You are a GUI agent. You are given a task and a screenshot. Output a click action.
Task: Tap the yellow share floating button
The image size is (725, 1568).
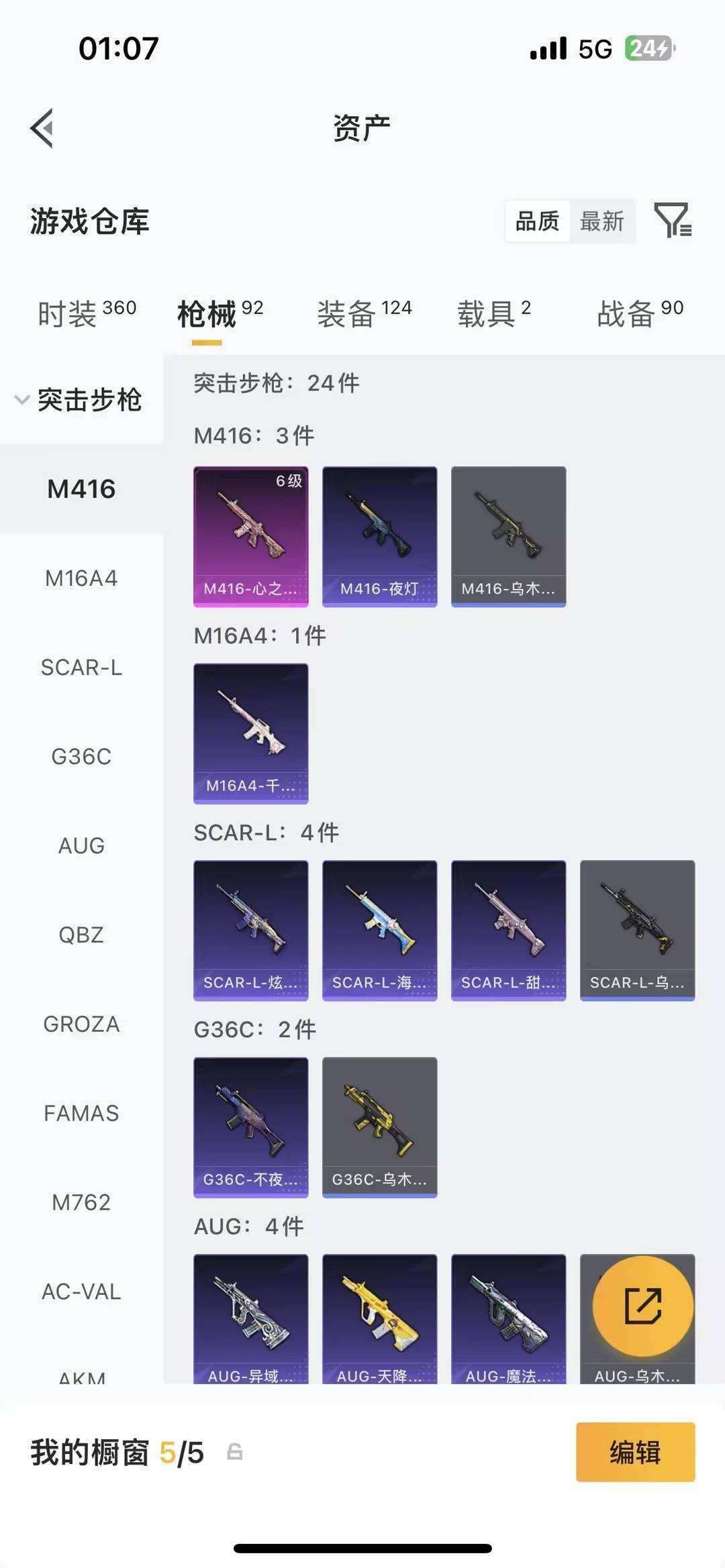pos(643,1306)
